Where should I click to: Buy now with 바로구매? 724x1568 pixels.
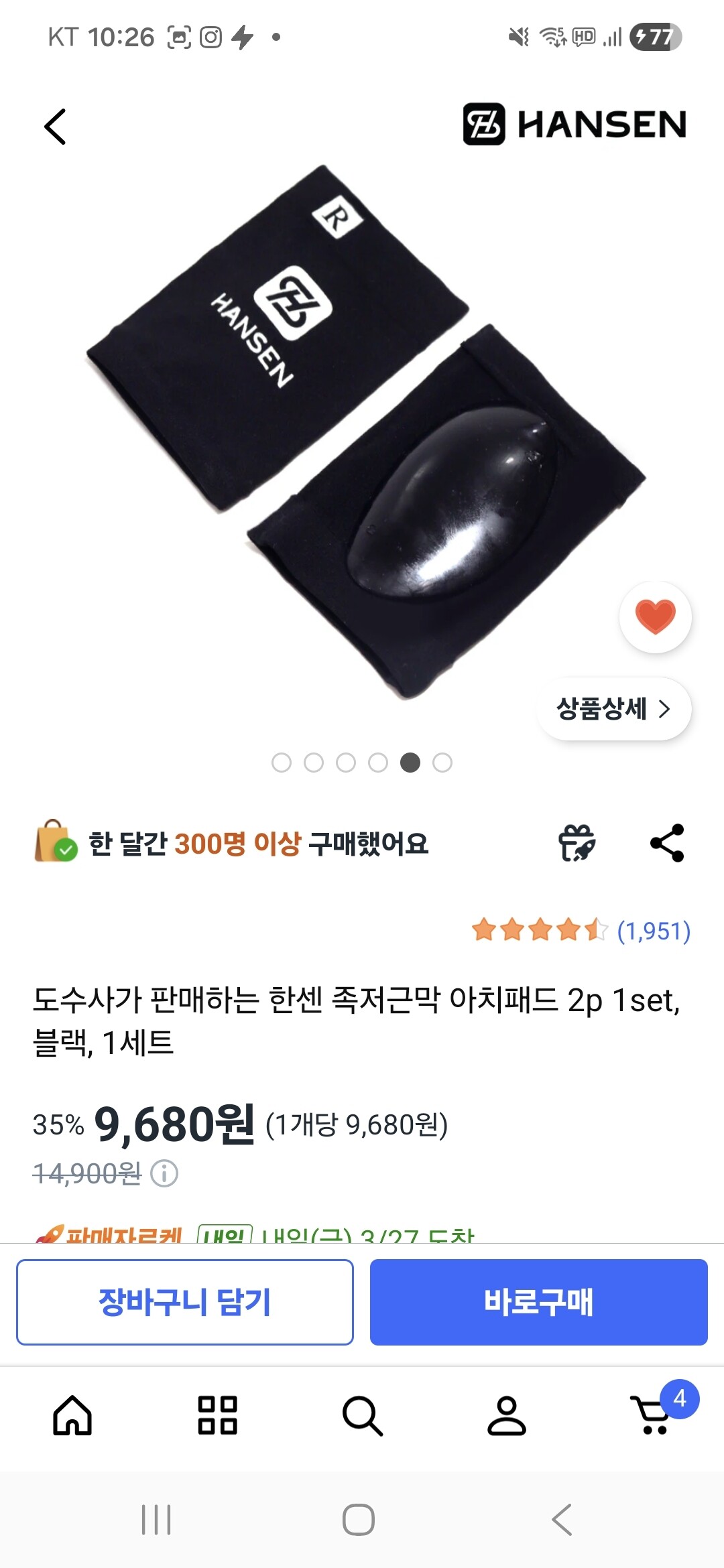coord(538,1302)
